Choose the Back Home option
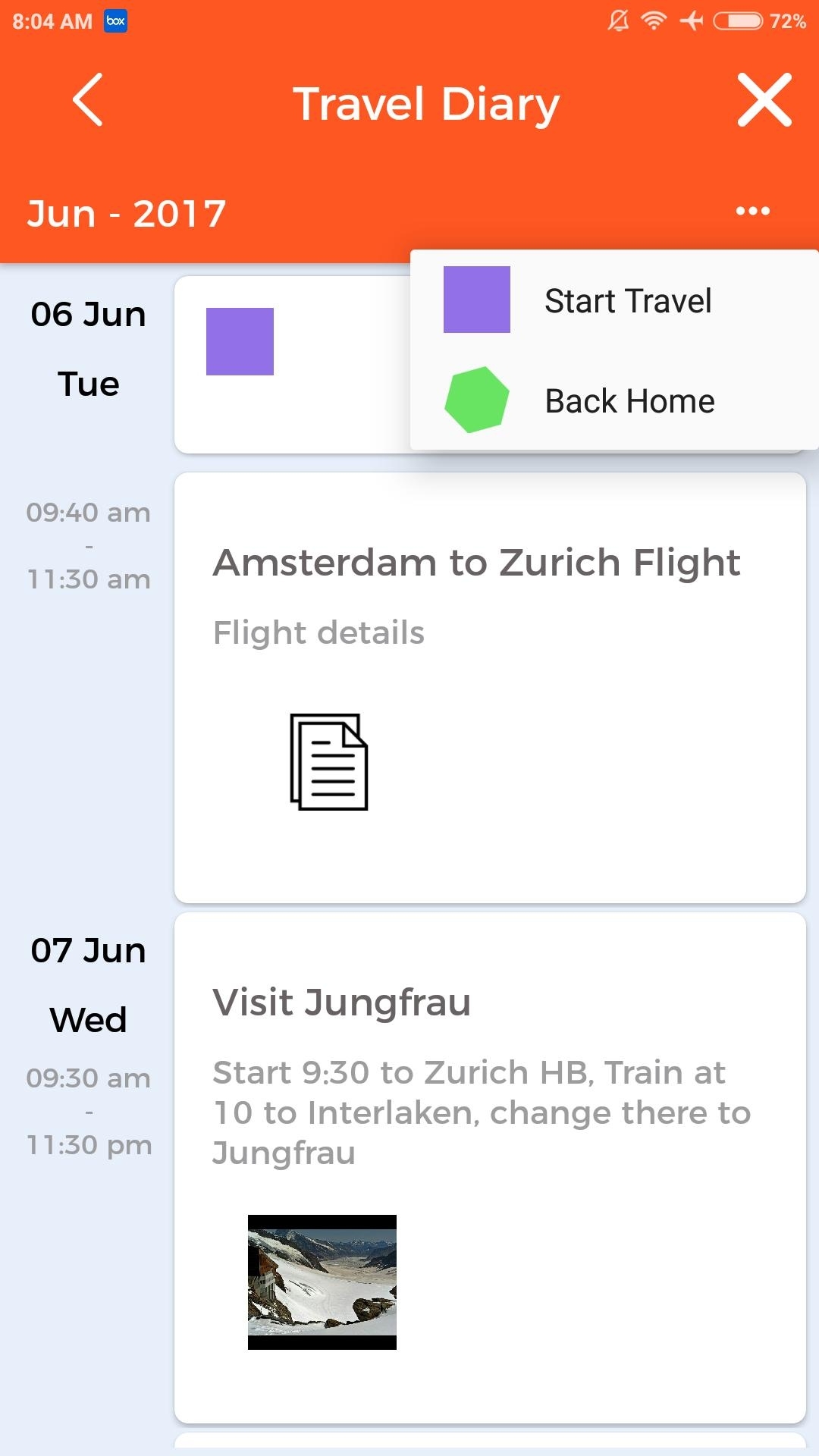 (x=614, y=400)
